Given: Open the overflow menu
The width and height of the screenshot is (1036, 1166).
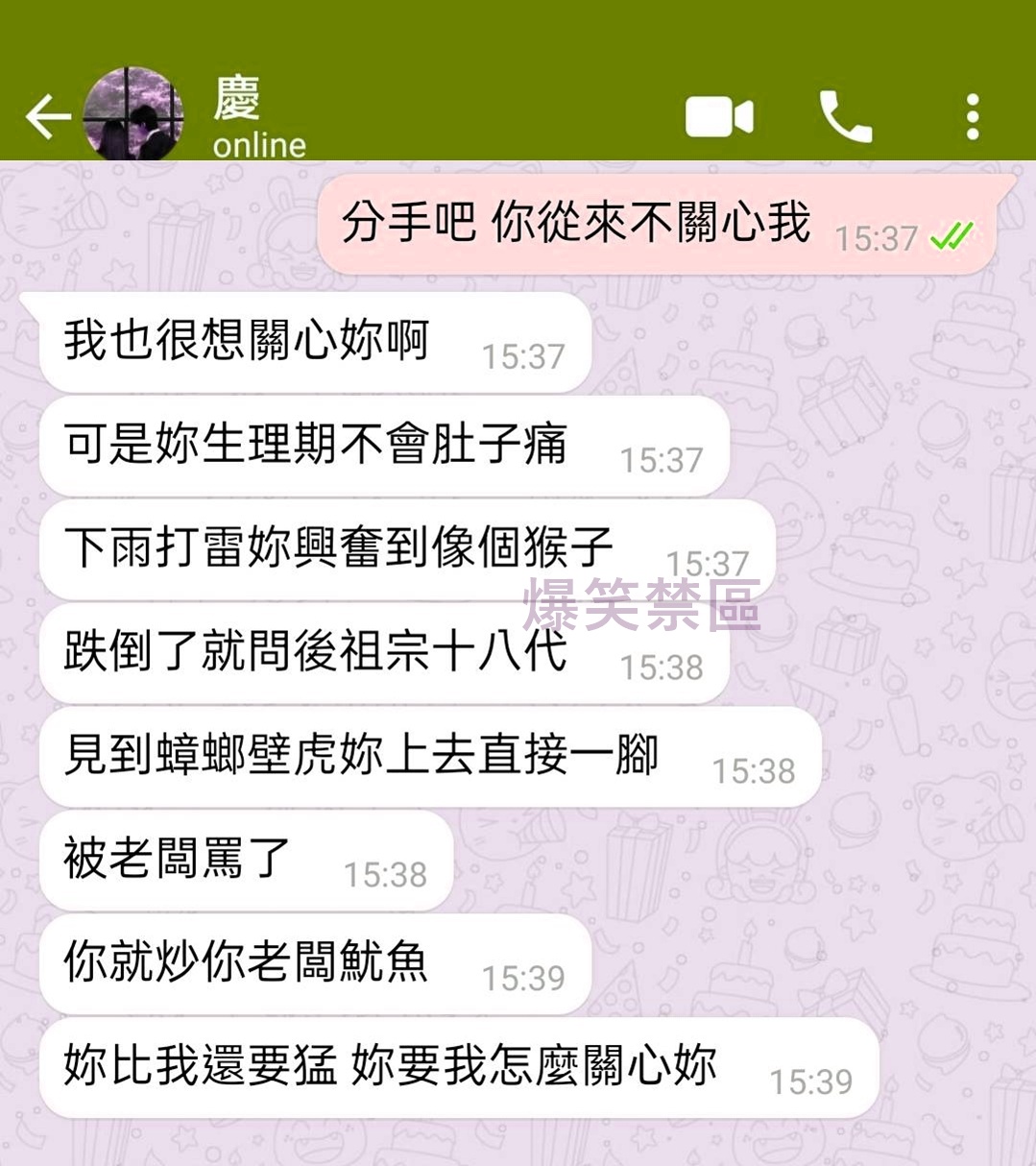Looking at the screenshot, I should click(973, 117).
